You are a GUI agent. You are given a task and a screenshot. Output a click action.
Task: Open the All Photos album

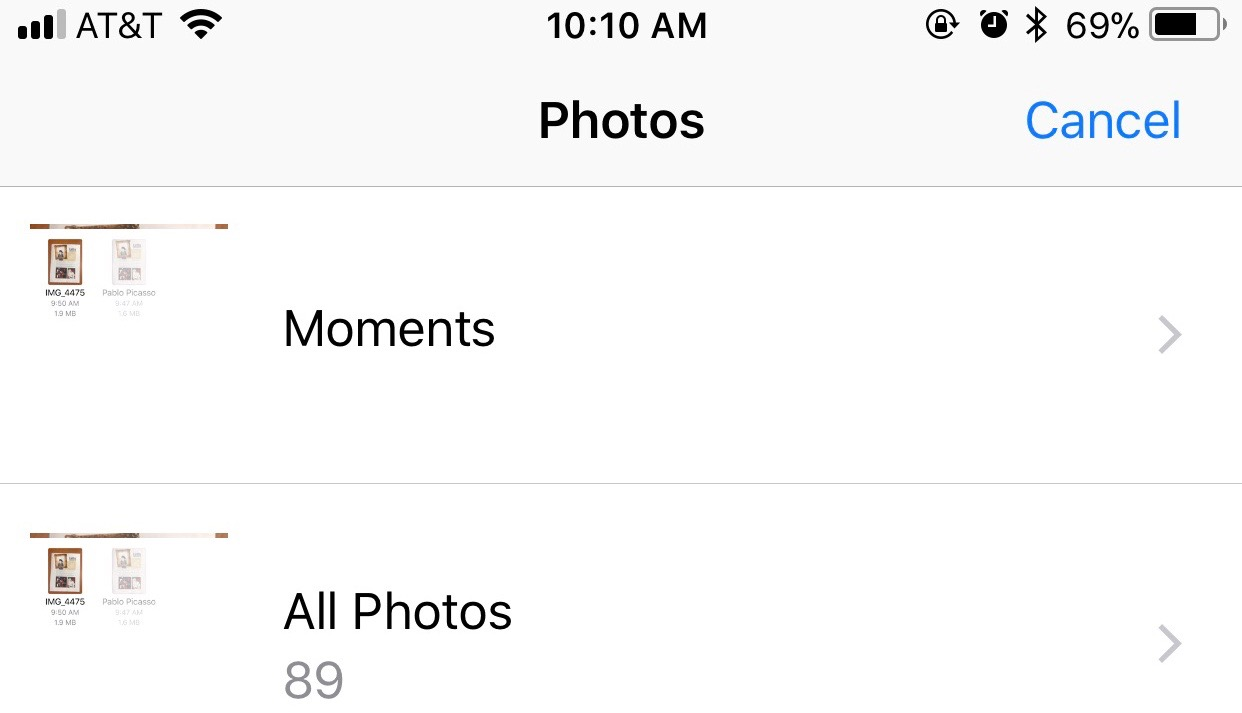pyautogui.click(x=398, y=612)
